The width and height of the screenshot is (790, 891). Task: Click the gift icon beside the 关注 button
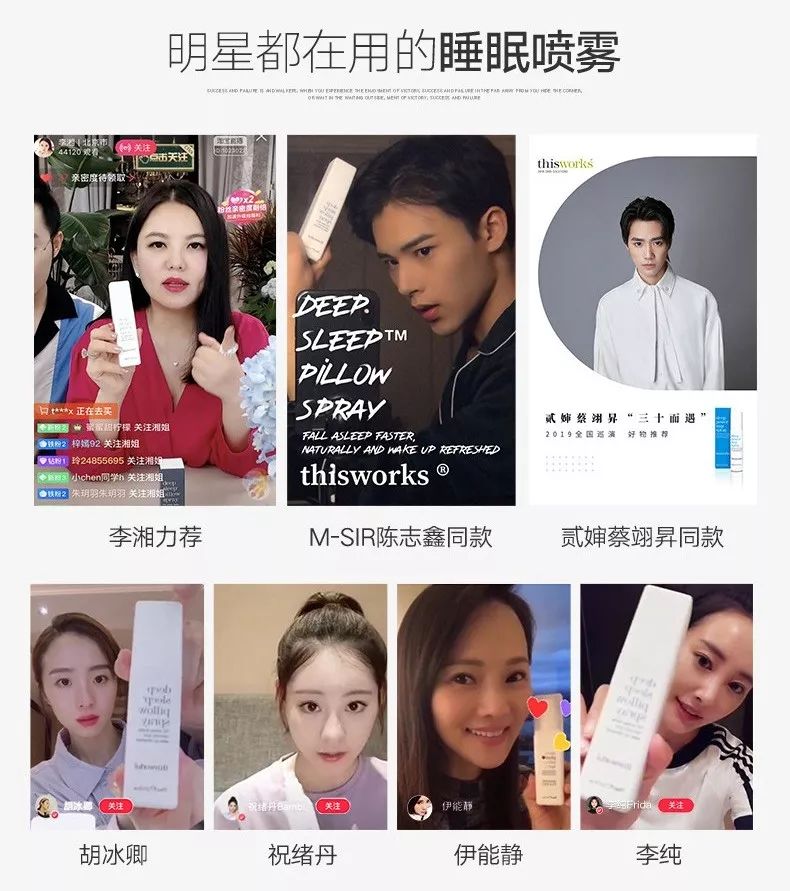point(127,148)
